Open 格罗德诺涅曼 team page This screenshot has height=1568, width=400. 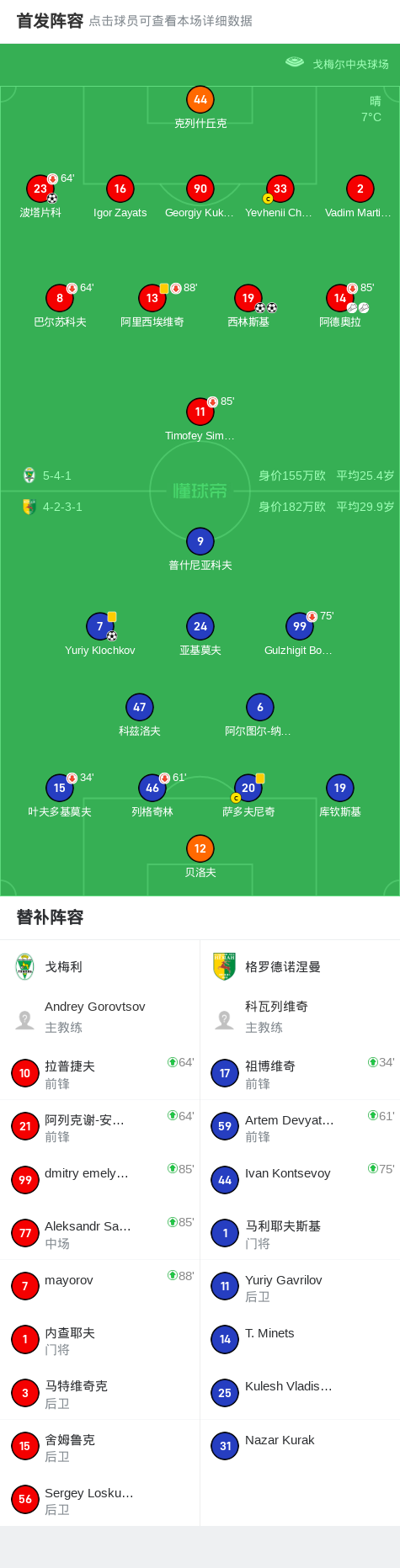(300, 967)
